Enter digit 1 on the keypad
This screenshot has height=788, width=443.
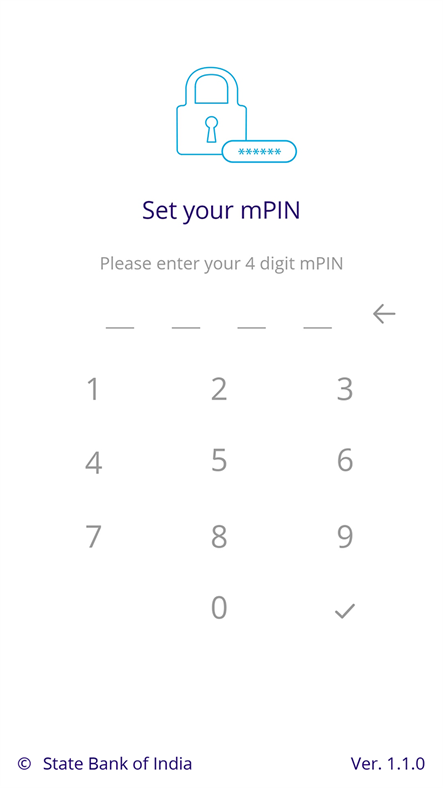point(93,389)
